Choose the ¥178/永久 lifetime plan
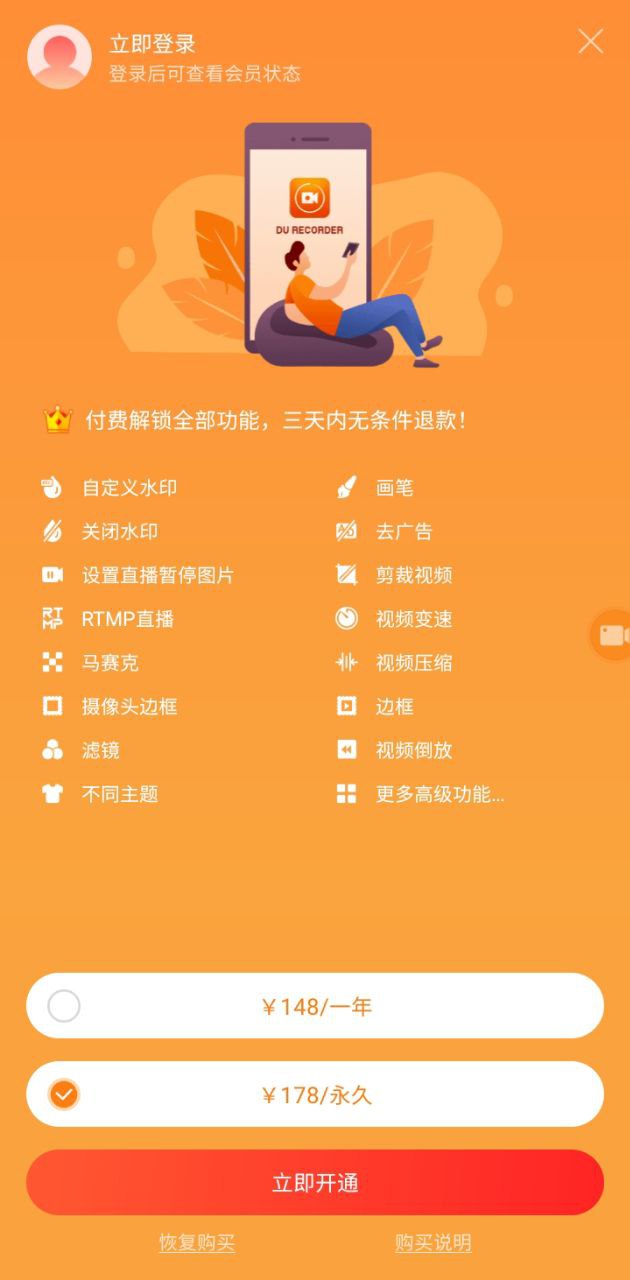This screenshot has width=630, height=1280. tap(315, 1094)
